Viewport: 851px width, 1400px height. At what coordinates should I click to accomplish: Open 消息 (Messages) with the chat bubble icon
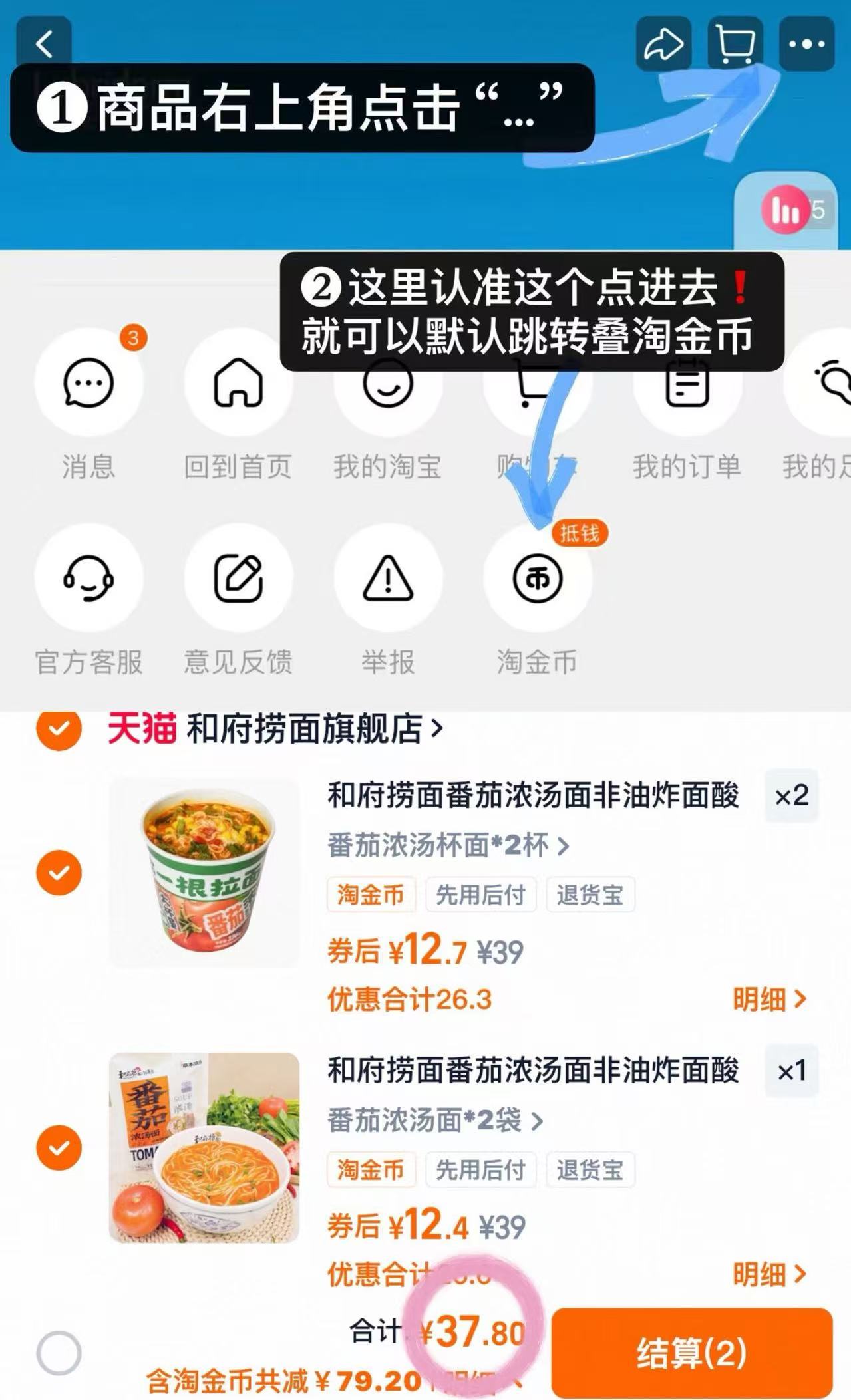90,382
